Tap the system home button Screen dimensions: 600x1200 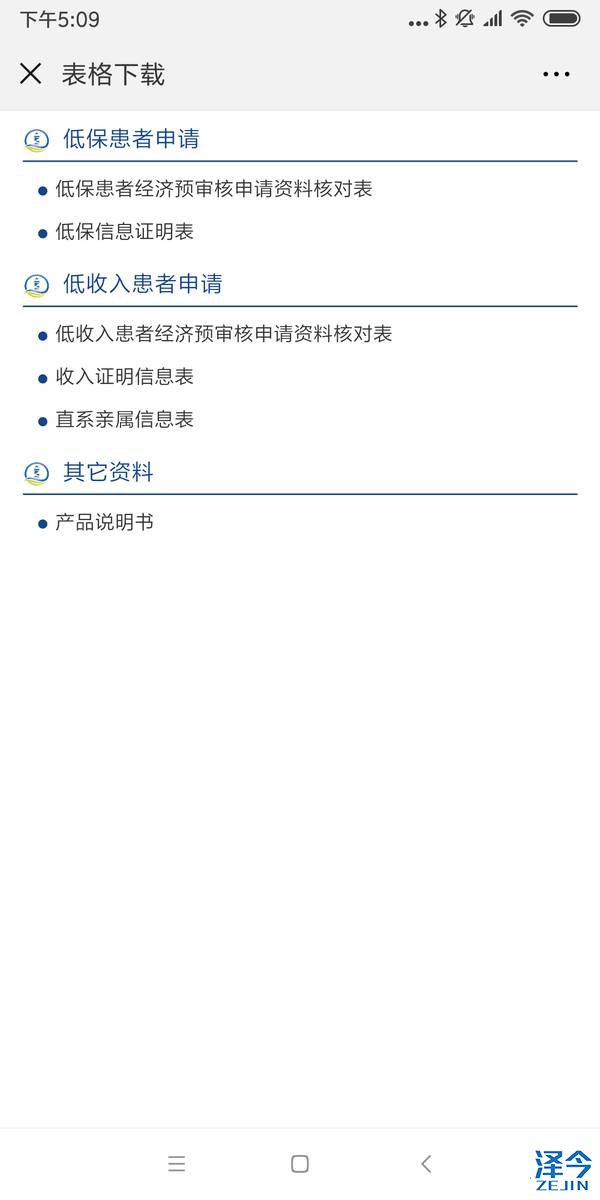[299, 1163]
